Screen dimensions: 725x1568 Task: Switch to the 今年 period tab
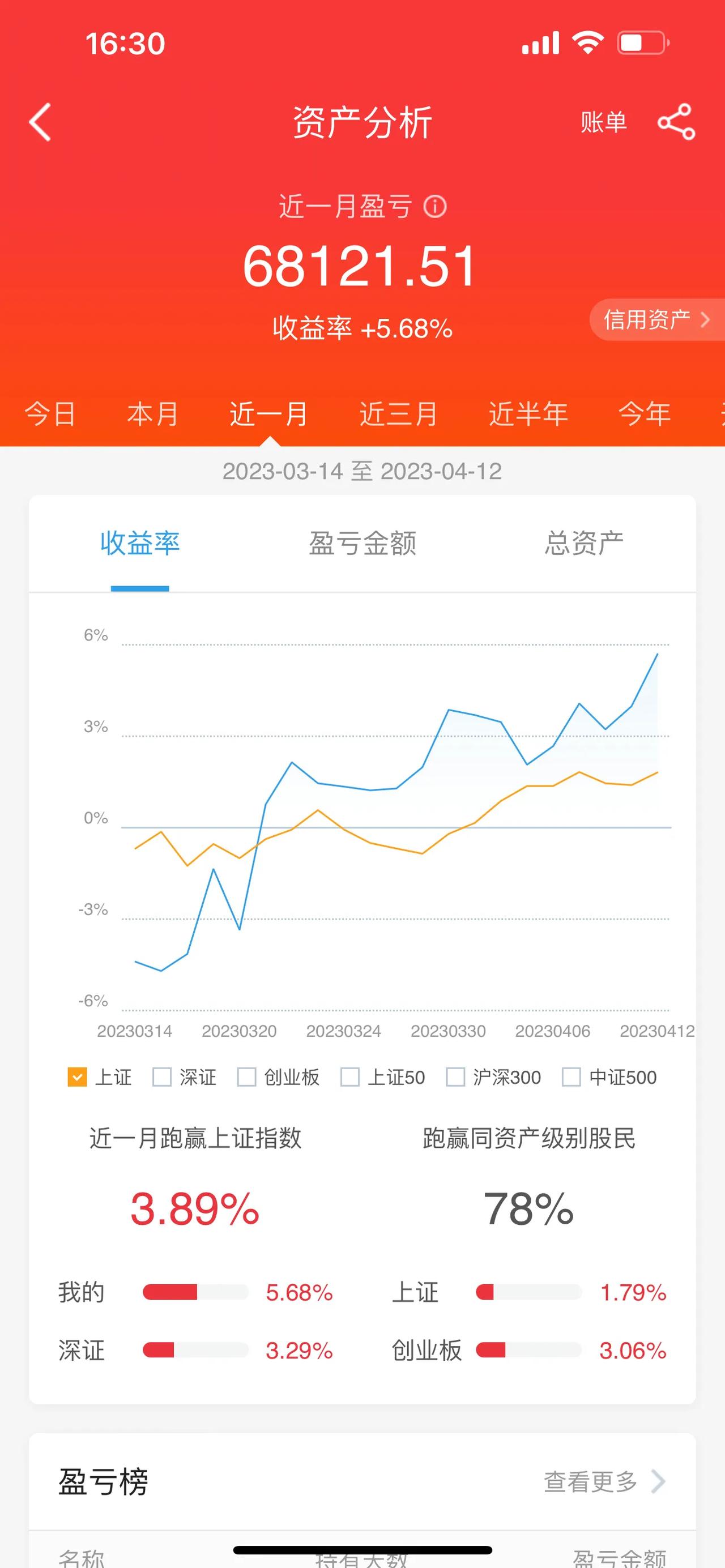(645, 414)
